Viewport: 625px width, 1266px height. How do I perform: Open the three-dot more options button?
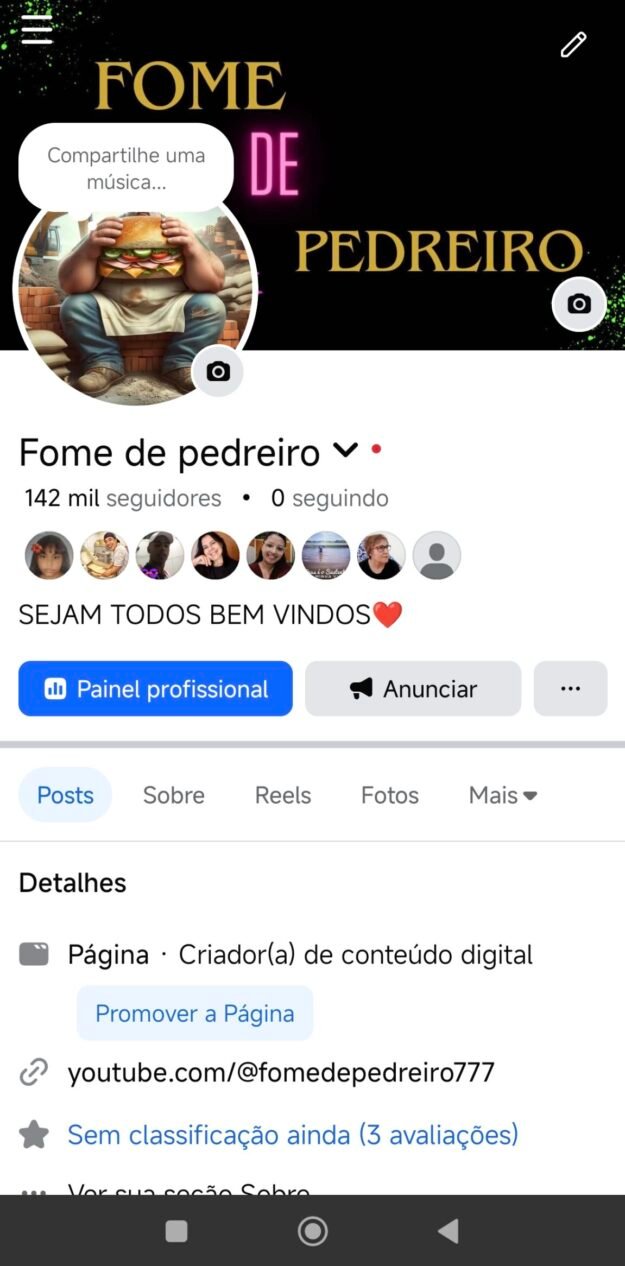click(x=570, y=689)
